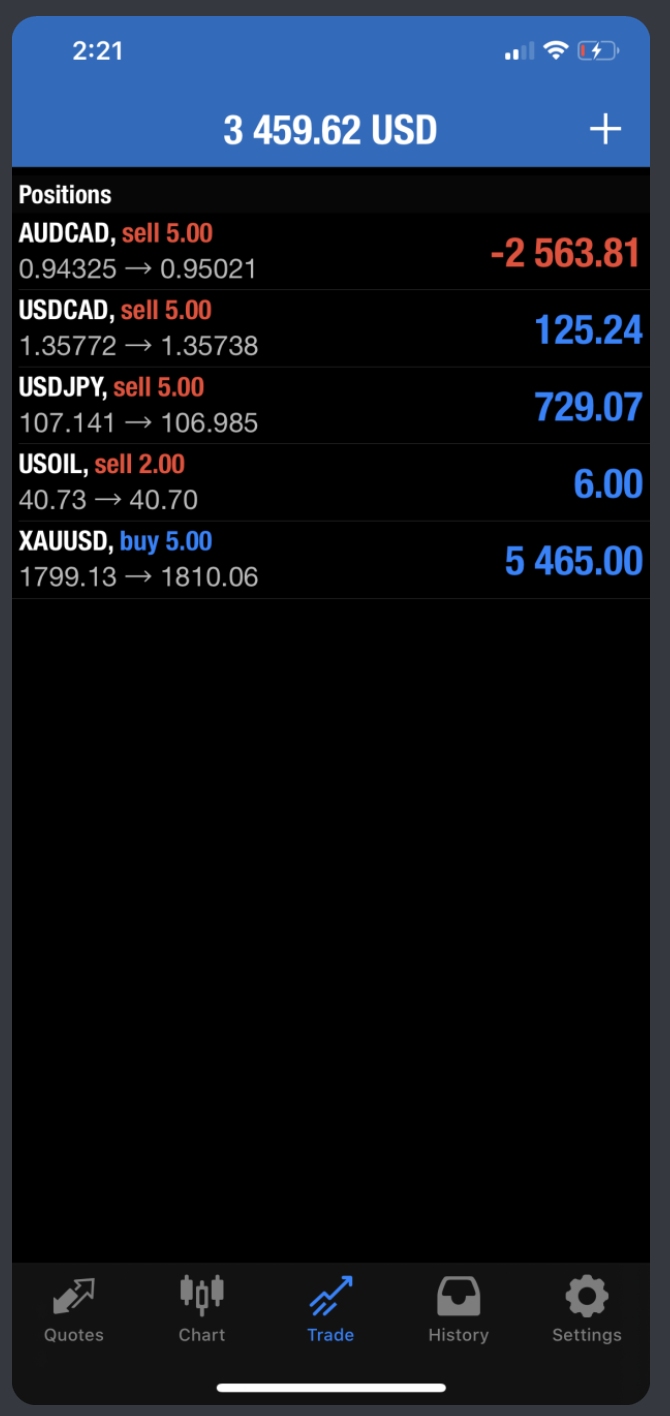Open the XAUUSD buy position

tap(330, 559)
